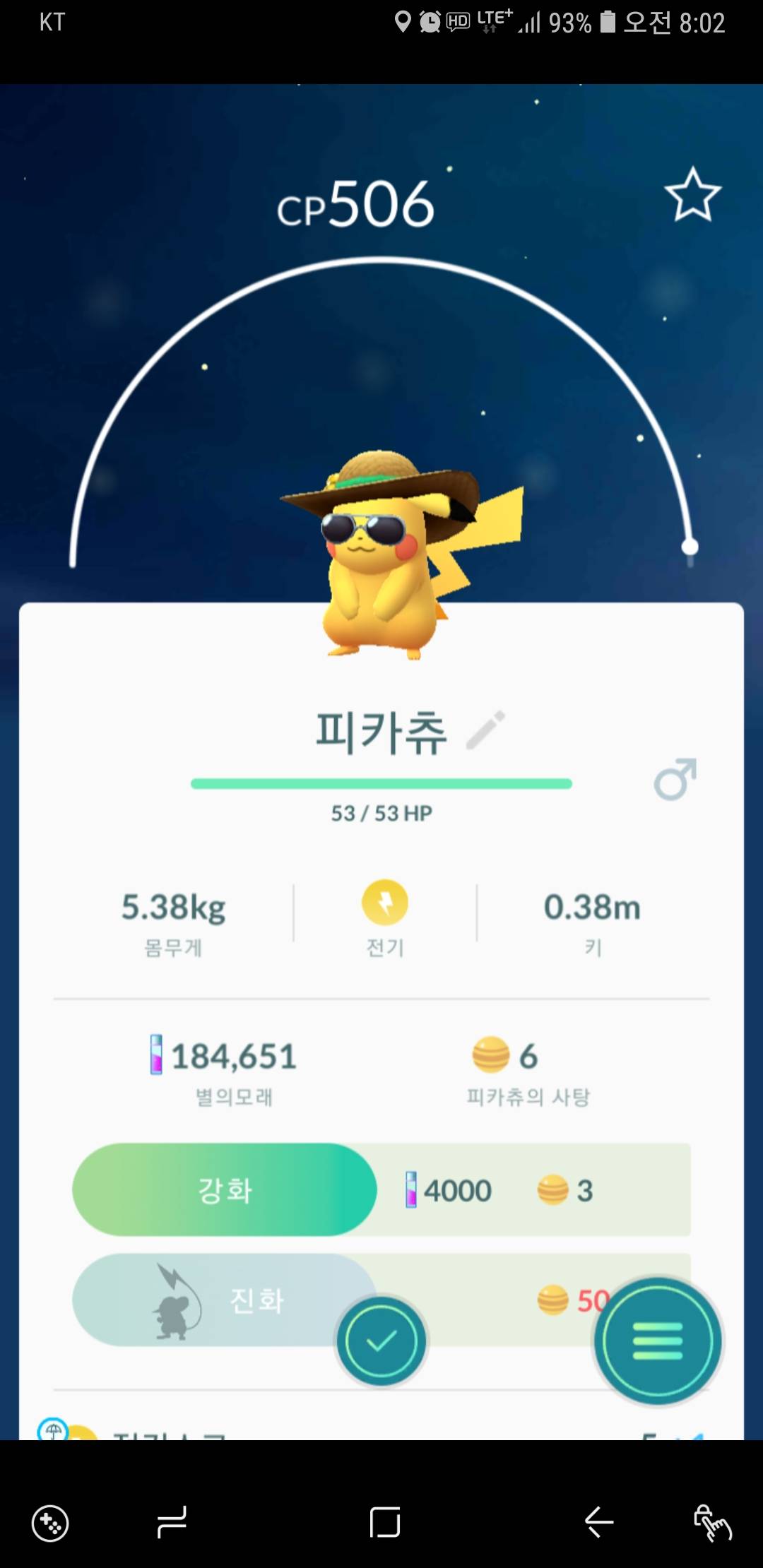Open the recent apps screen
This screenshot has width=763, height=1568.
click(172, 1521)
